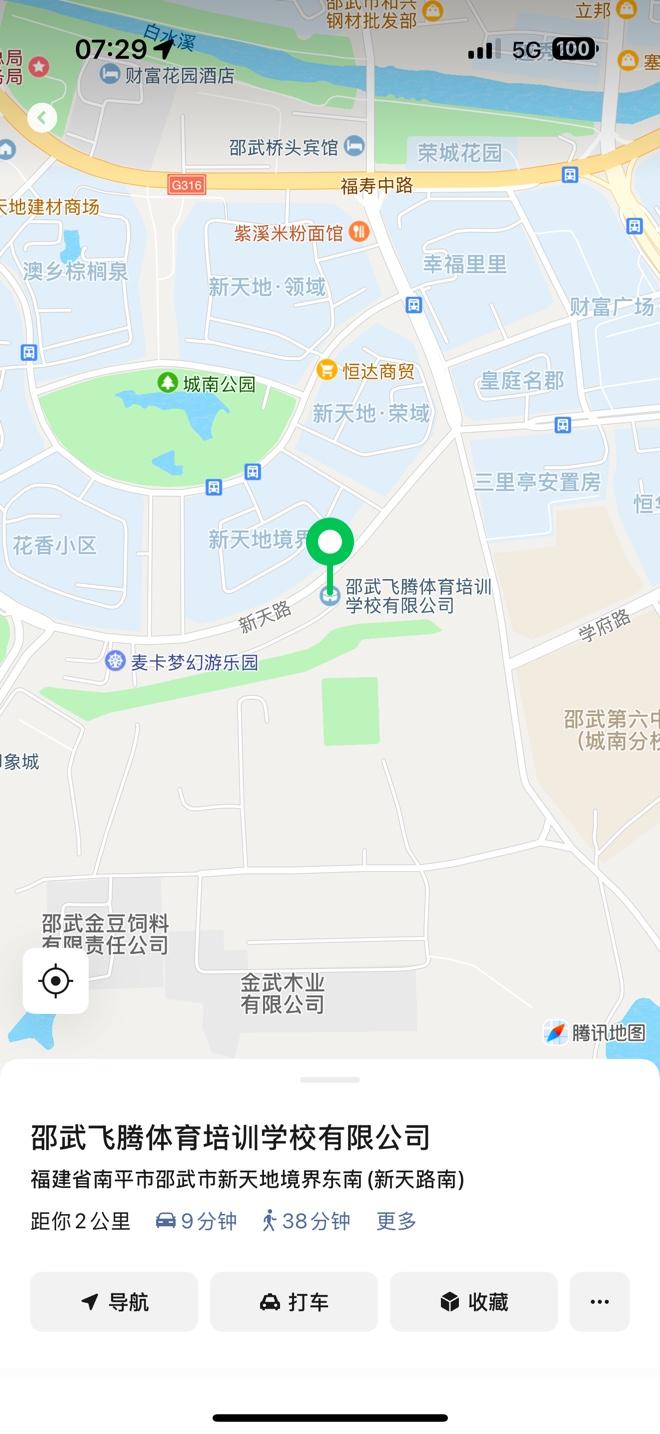Open the three-dot more options button
Image resolution: width=660 pixels, height=1434 pixels.
click(x=599, y=1302)
